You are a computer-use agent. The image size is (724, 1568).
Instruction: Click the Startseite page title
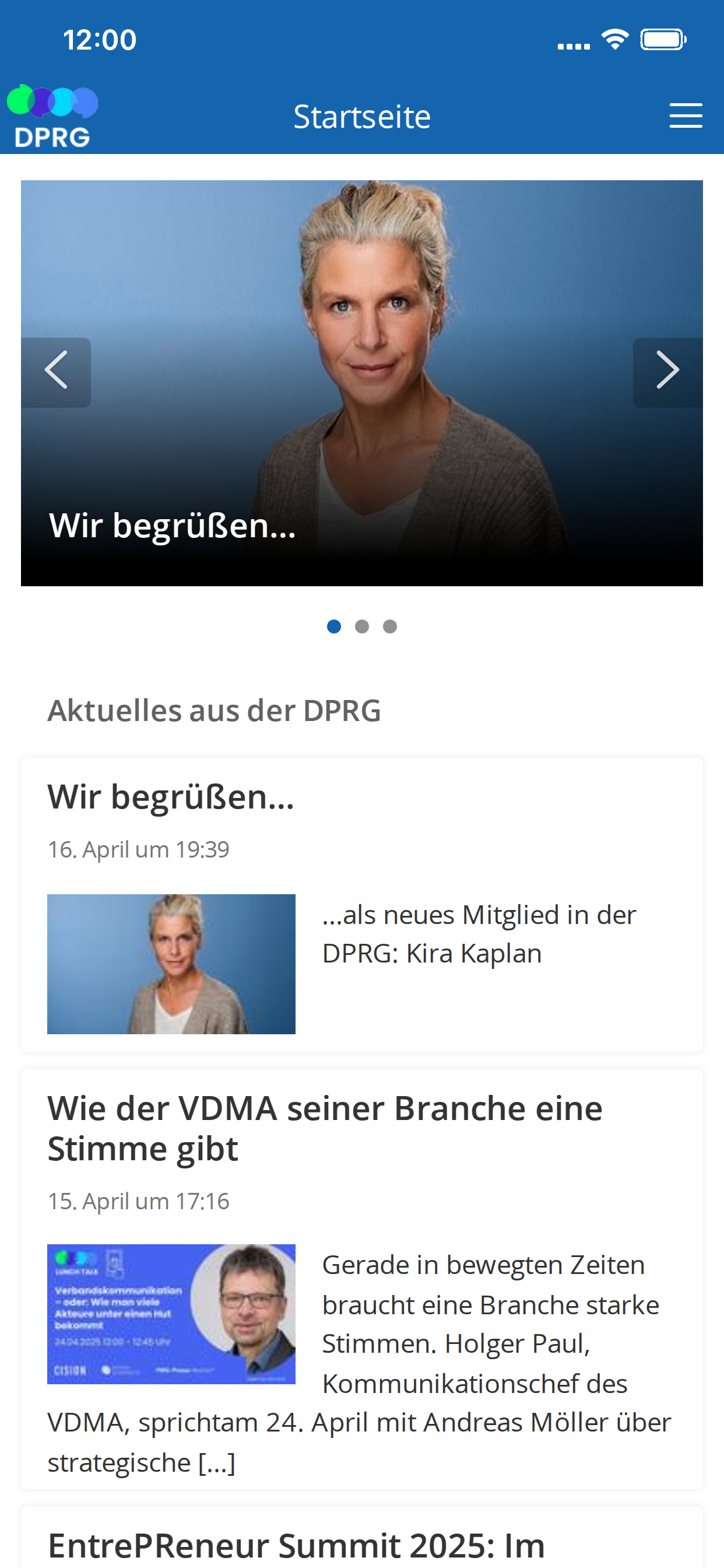[x=362, y=116]
